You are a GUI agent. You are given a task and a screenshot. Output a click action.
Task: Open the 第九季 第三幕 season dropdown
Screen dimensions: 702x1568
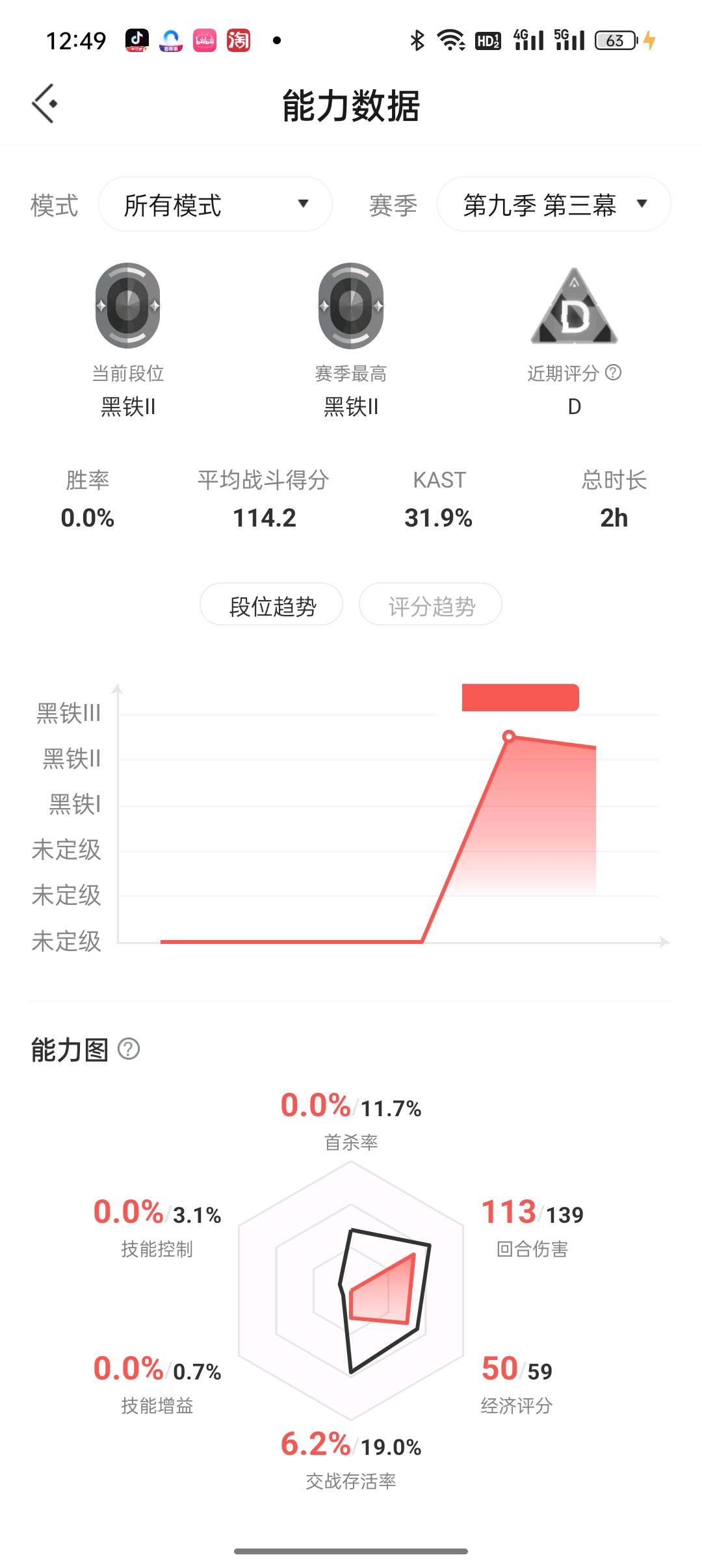[x=554, y=205]
